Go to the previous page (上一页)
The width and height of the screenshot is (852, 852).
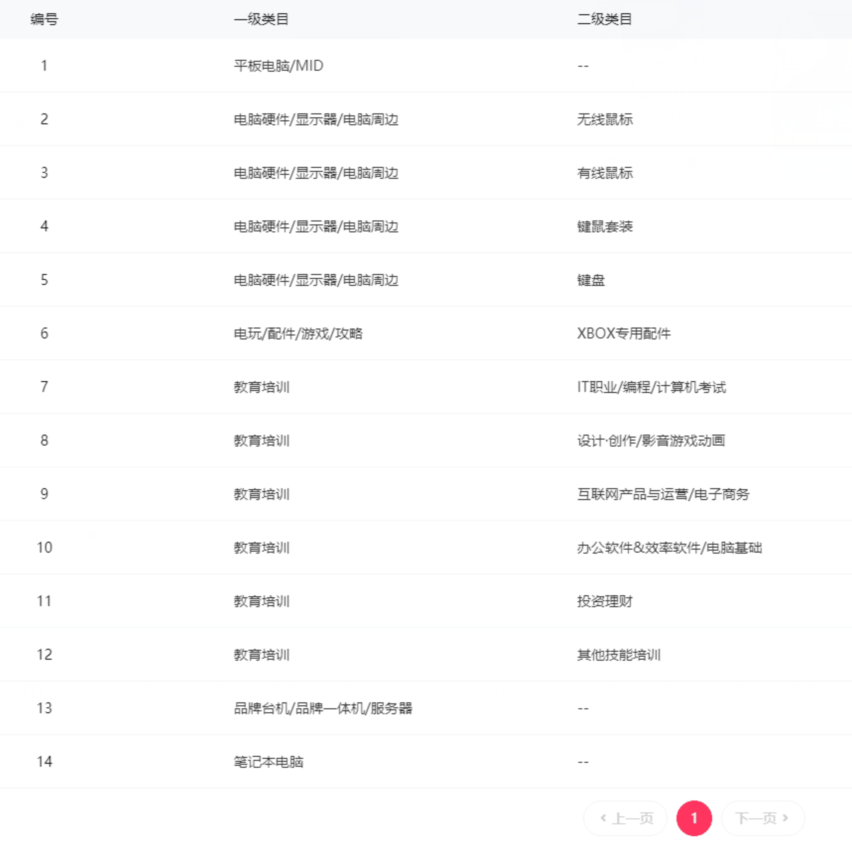626,818
